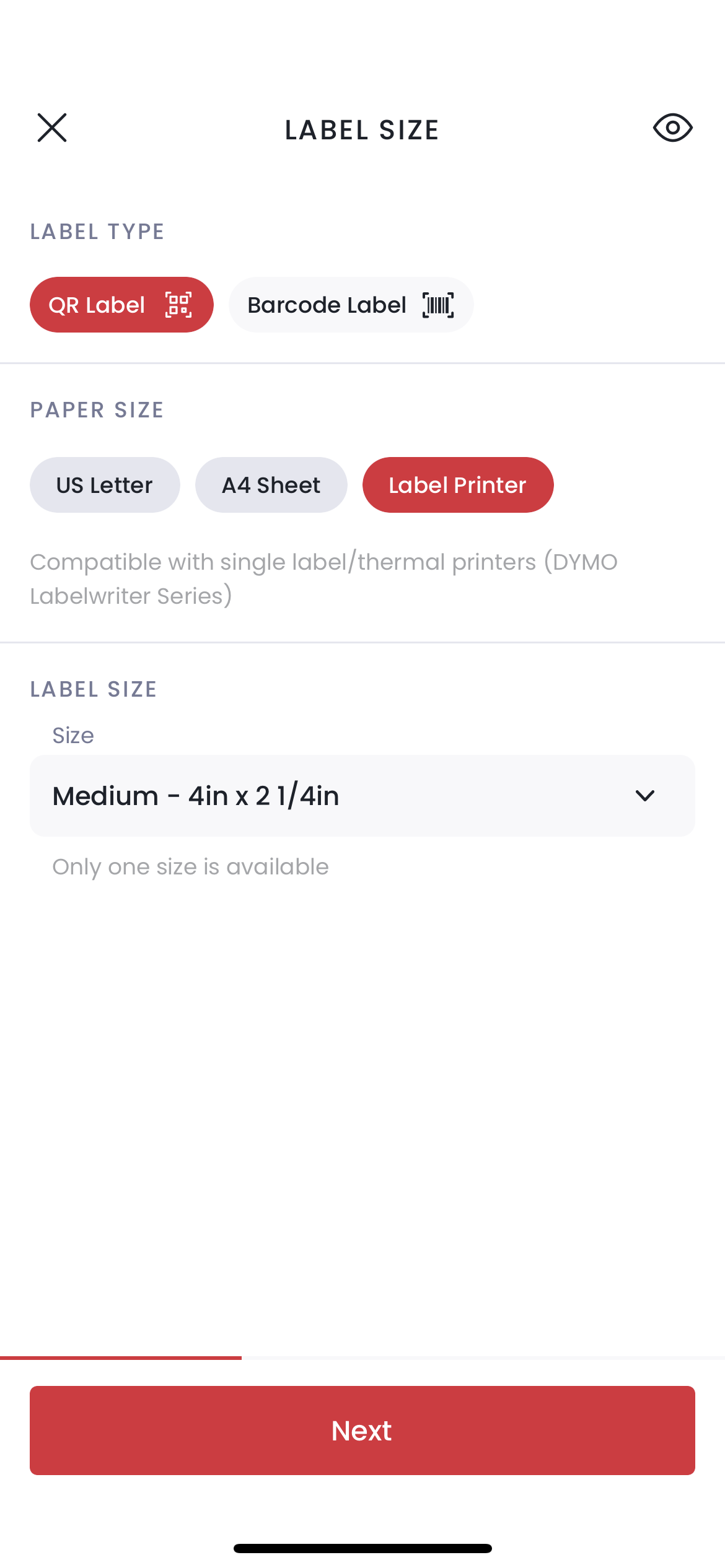Expand the Size dropdown
This screenshot has height=1568, width=725.
point(362,796)
